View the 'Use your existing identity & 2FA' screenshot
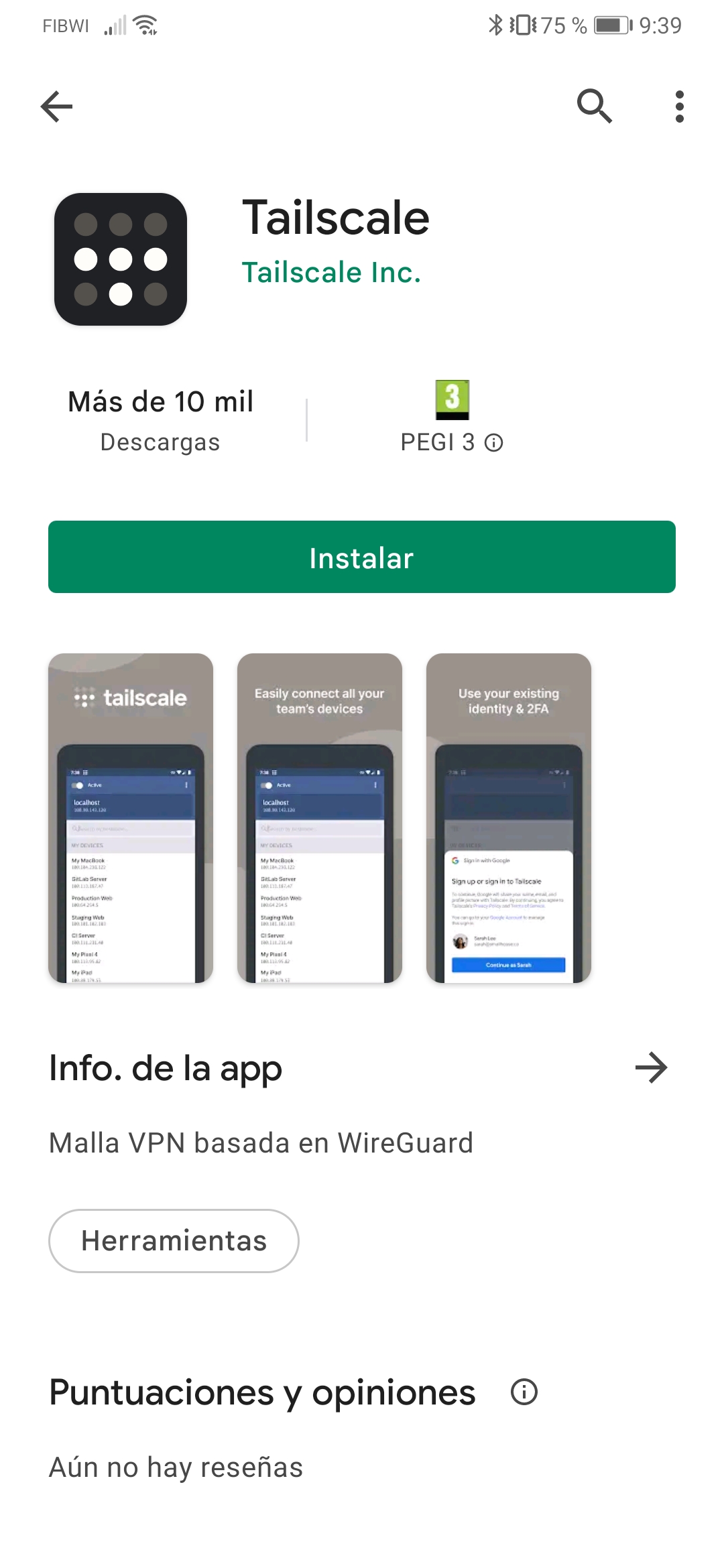 (x=509, y=818)
